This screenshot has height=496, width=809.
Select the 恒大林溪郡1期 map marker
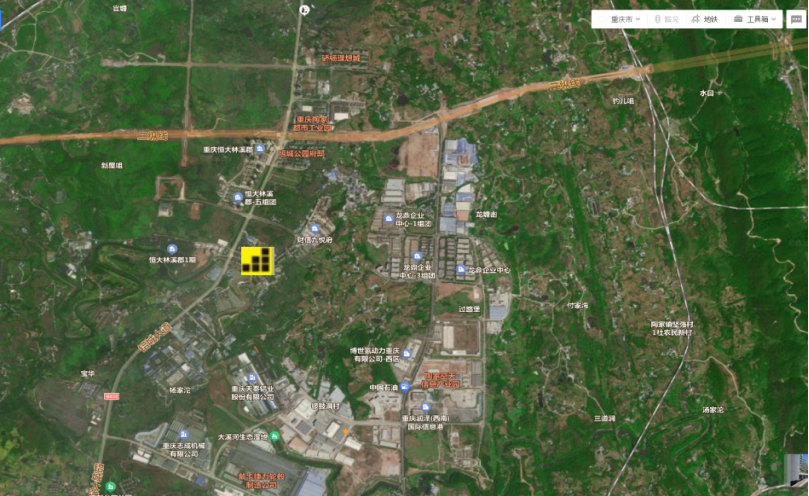[x=171, y=249]
